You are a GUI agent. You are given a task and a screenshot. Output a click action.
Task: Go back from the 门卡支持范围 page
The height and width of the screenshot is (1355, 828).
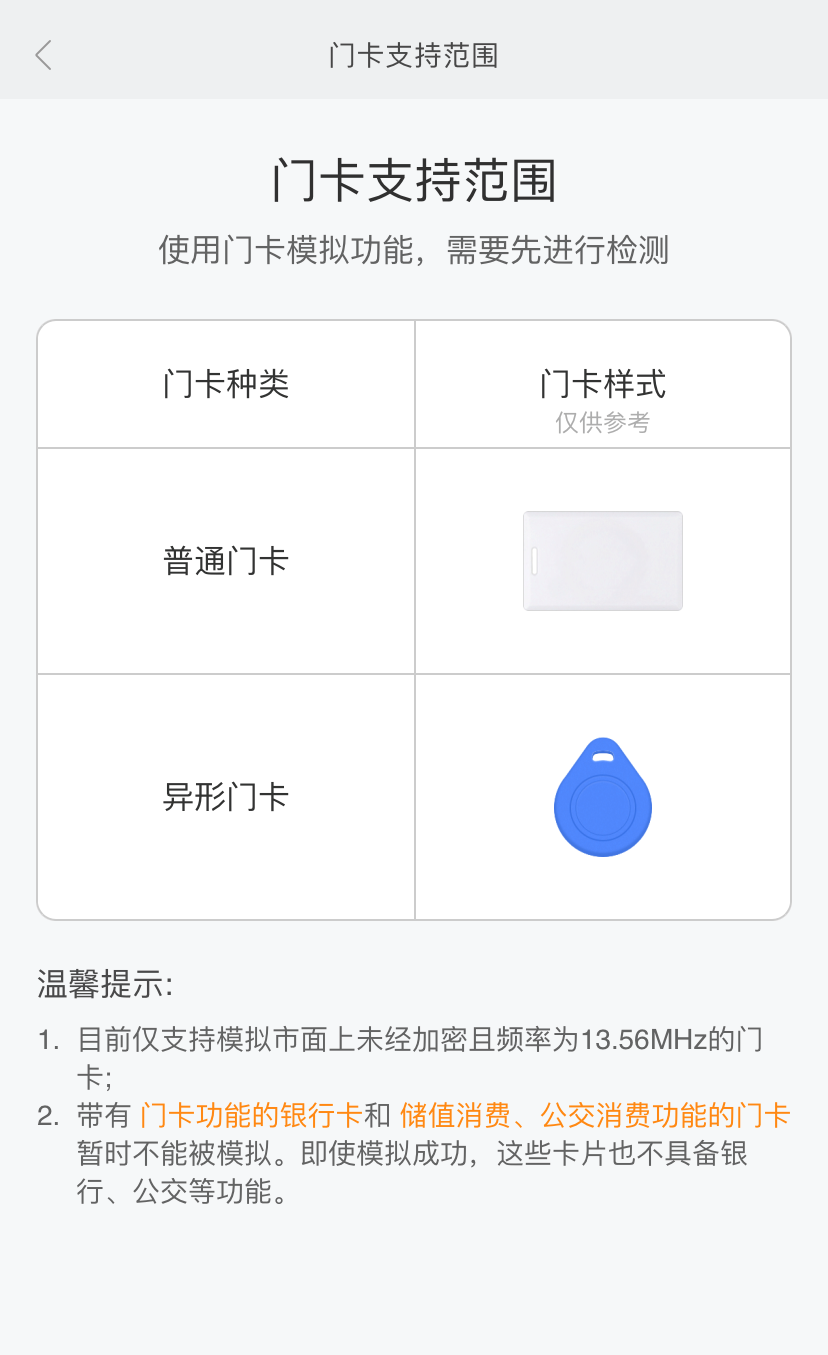click(x=43, y=55)
